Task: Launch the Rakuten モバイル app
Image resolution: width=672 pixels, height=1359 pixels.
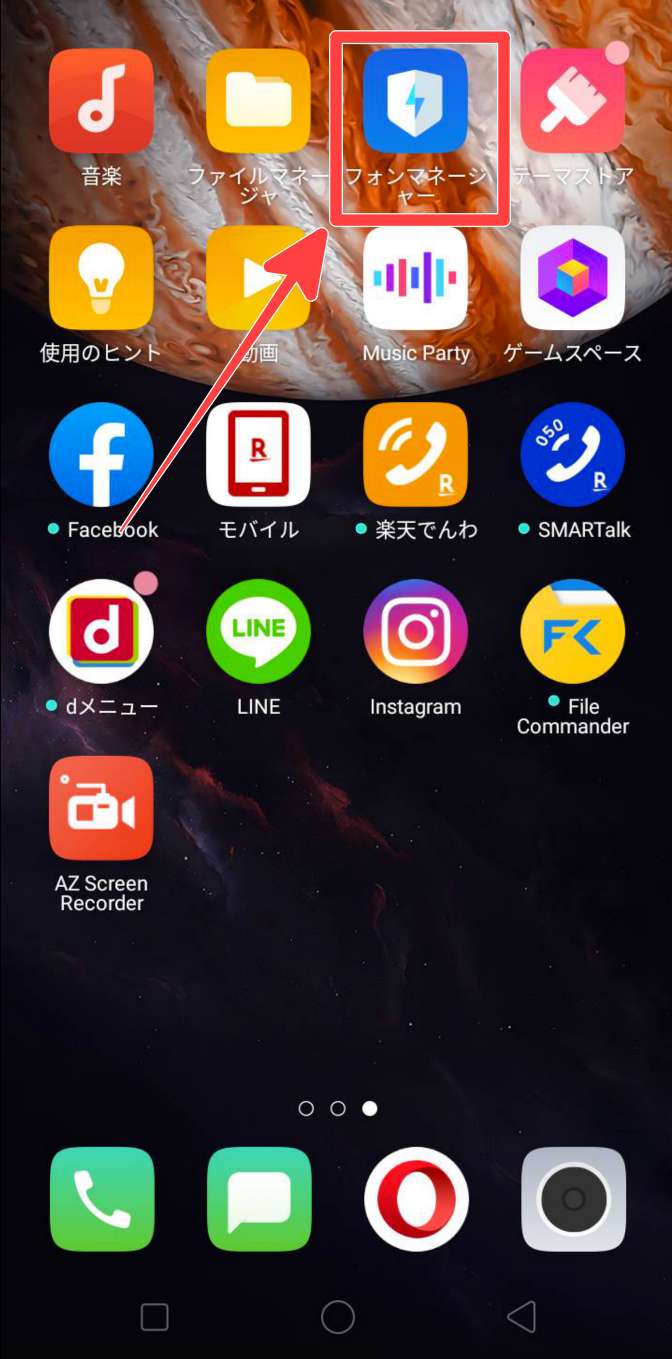Action: [x=258, y=455]
